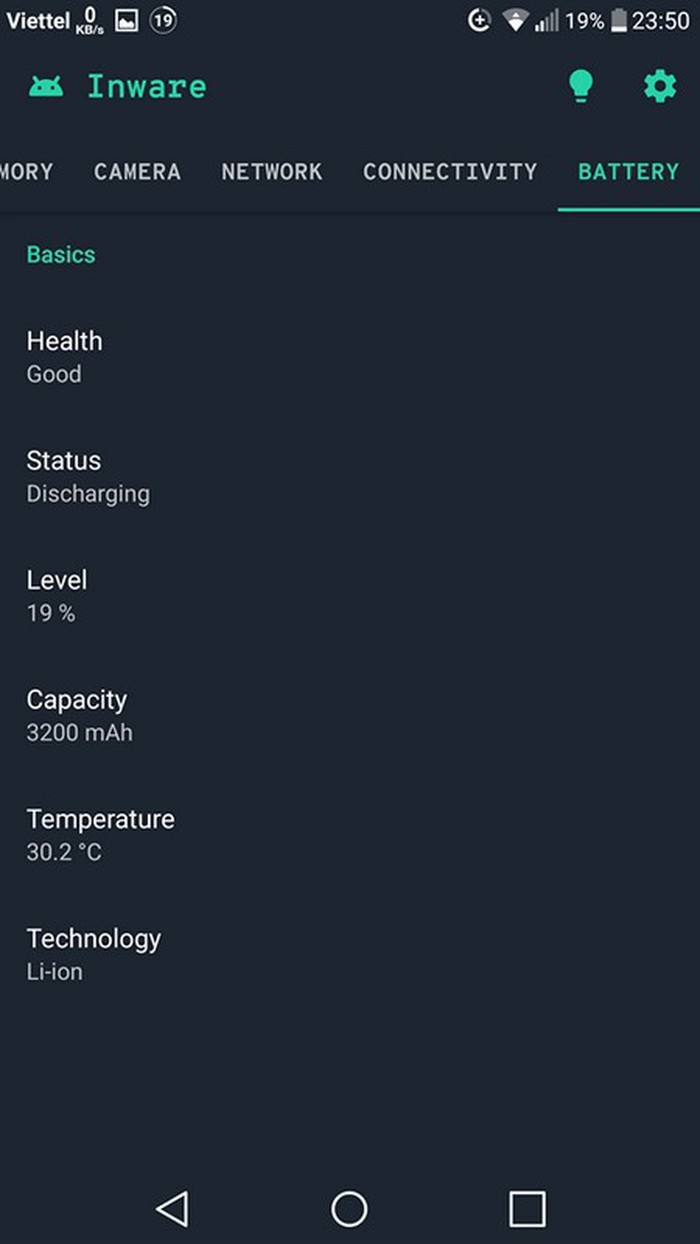Open settings via the gear icon
700x1244 pixels.
click(x=659, y=86)
